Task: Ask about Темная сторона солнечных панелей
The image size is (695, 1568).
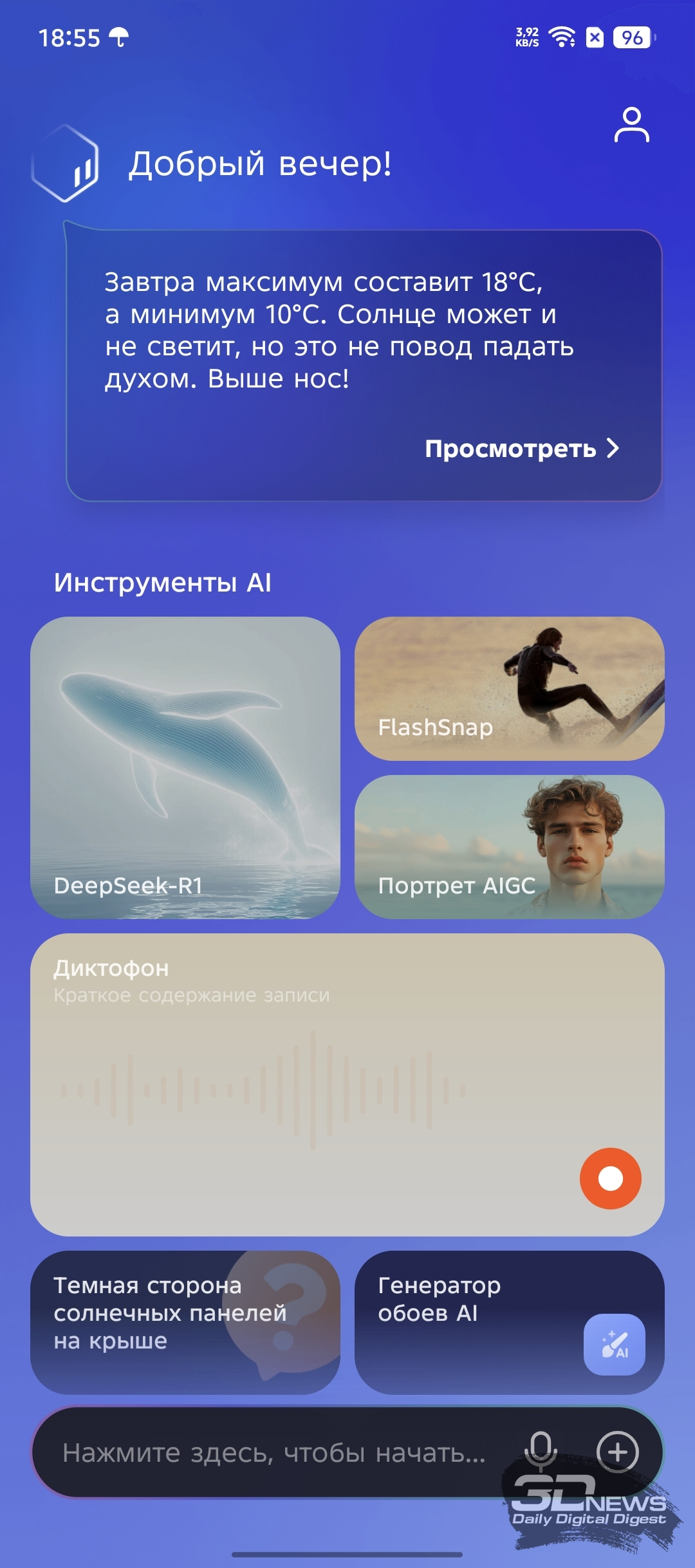Action: (185, 1322)
